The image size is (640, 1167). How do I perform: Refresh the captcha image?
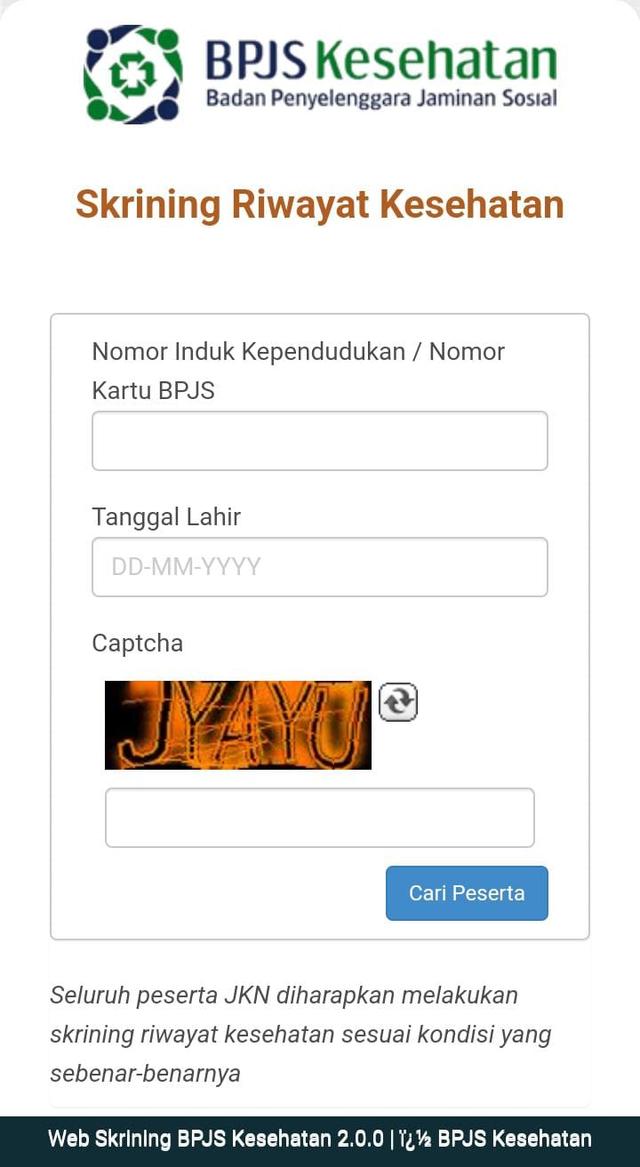398,702
